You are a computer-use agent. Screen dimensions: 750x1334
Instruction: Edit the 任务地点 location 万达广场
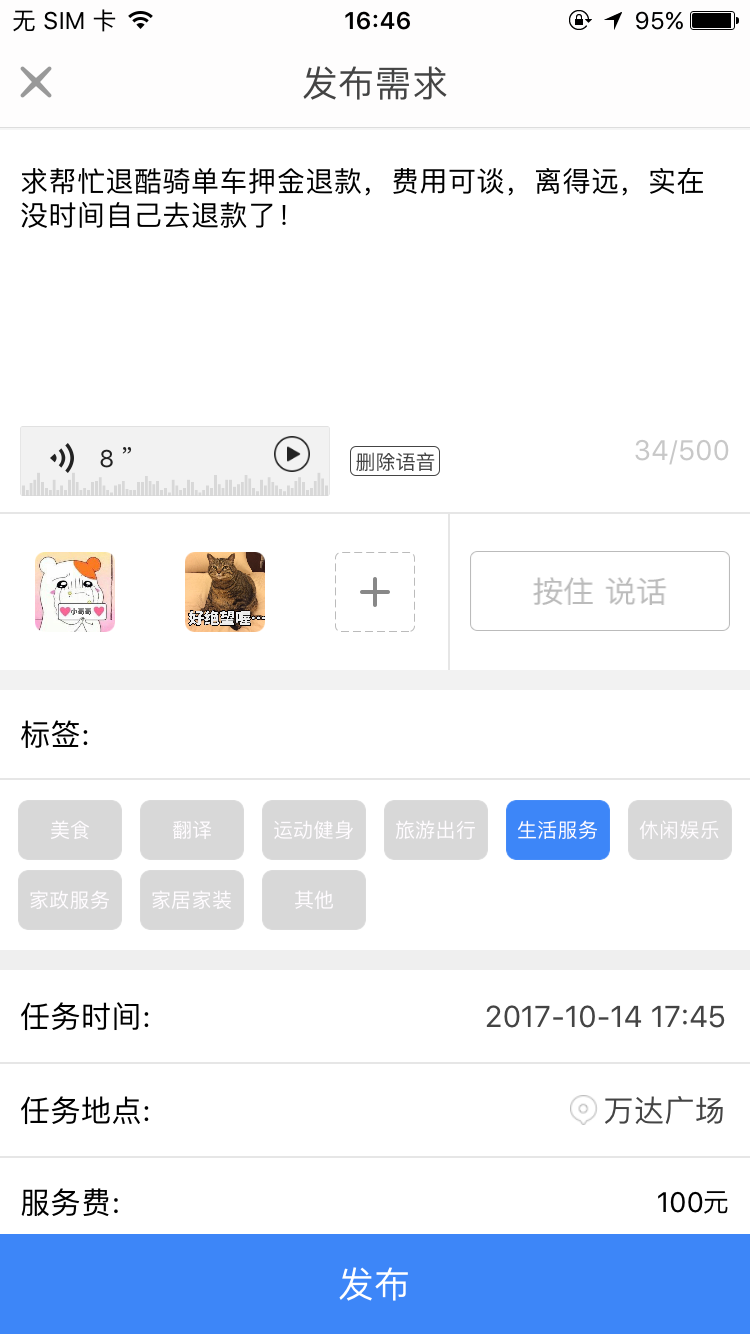pos(648,1110)
